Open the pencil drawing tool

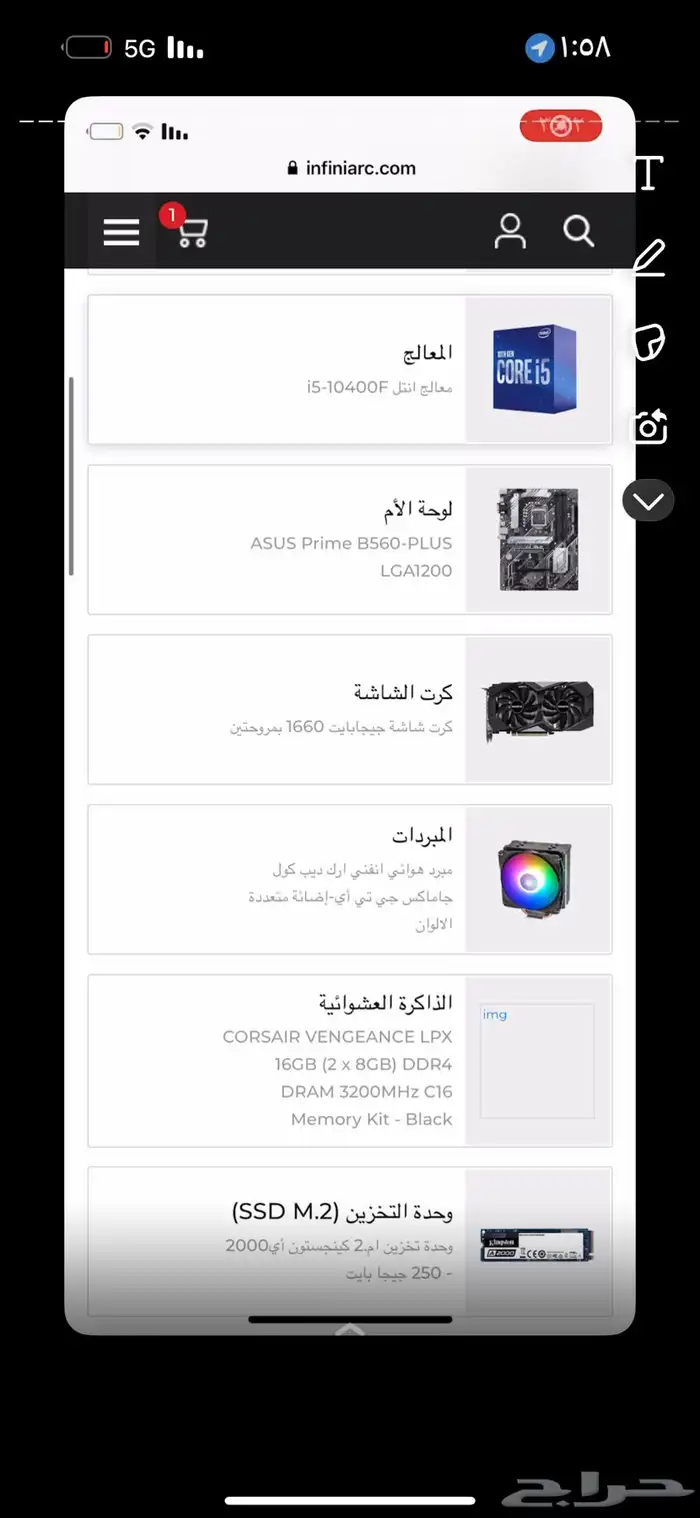point(649,258)
